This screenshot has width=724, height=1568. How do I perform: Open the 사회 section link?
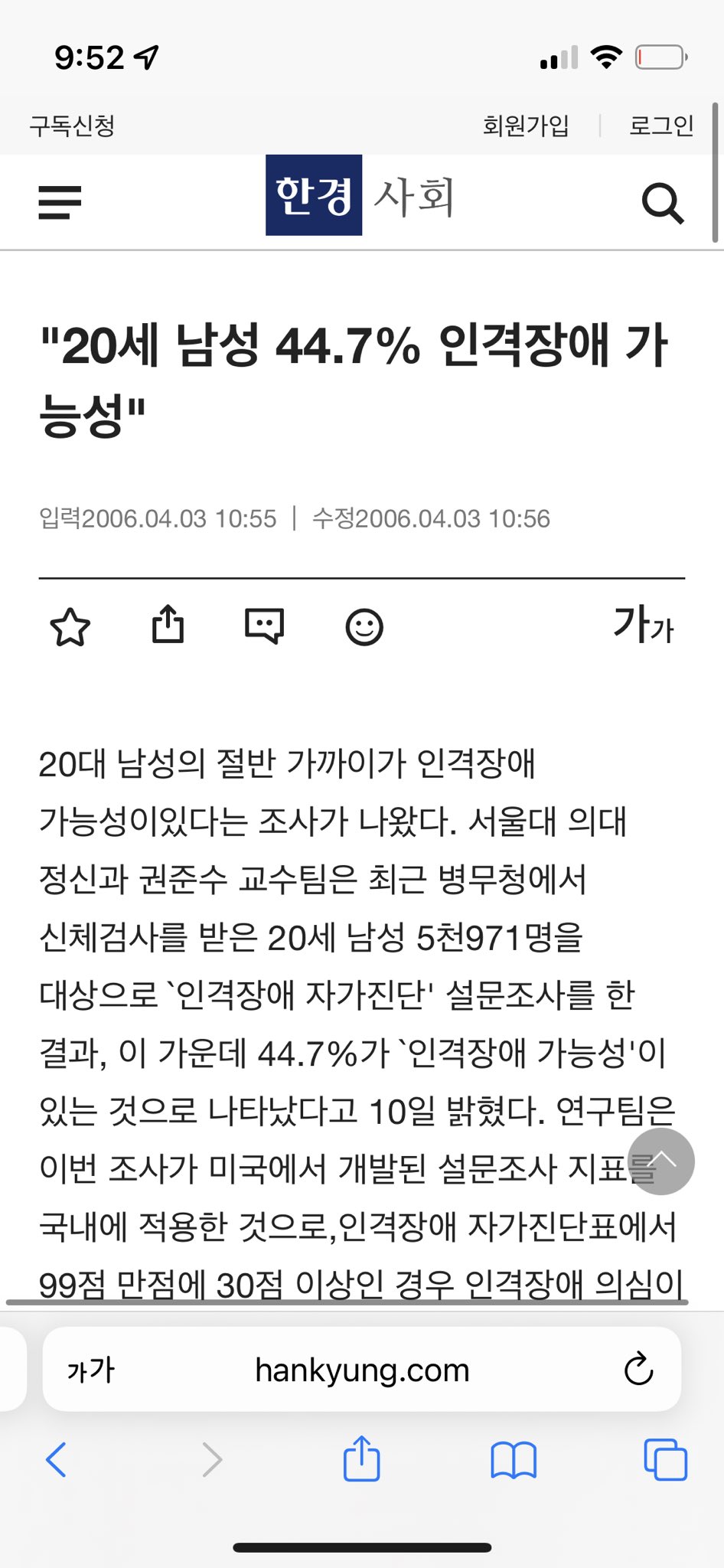[414, 196]
